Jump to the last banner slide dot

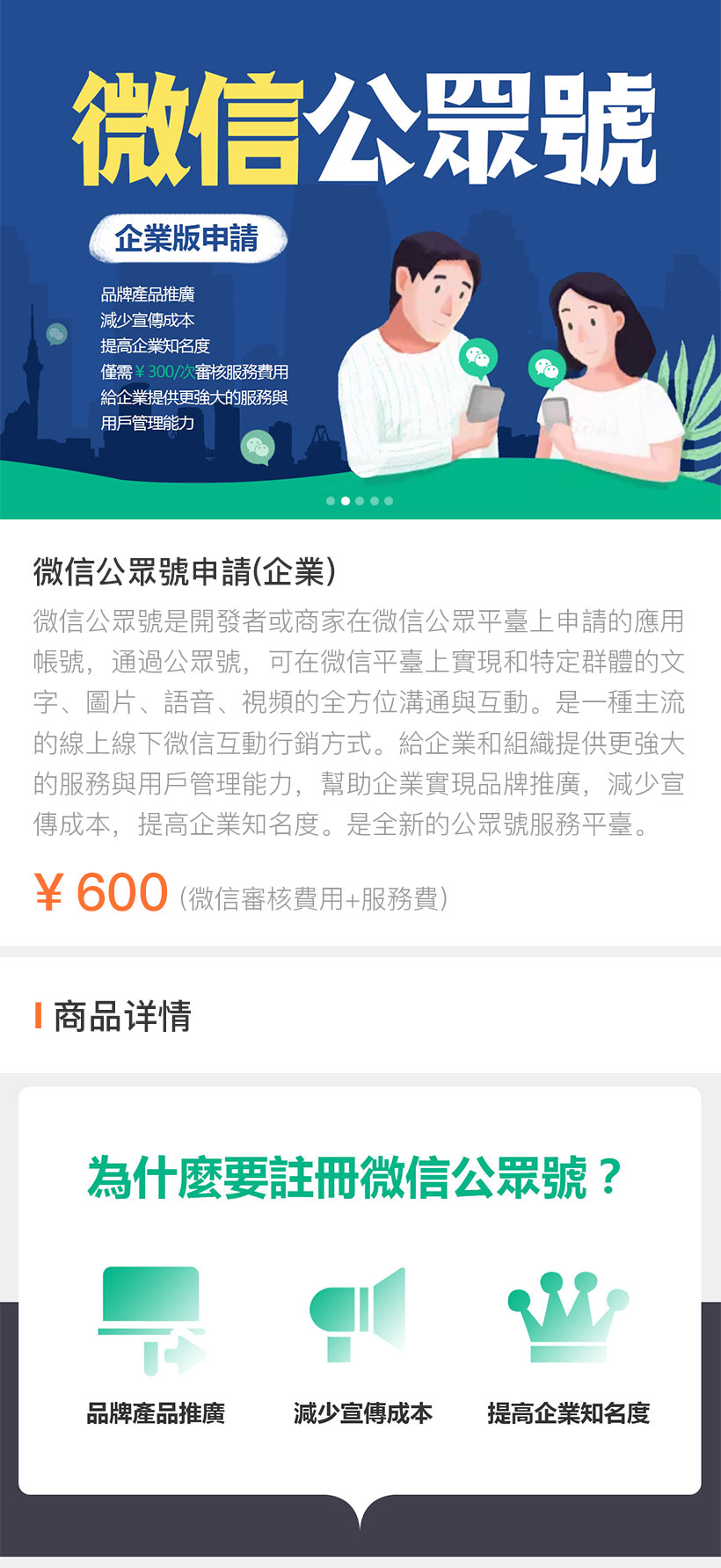coord(389,501)
